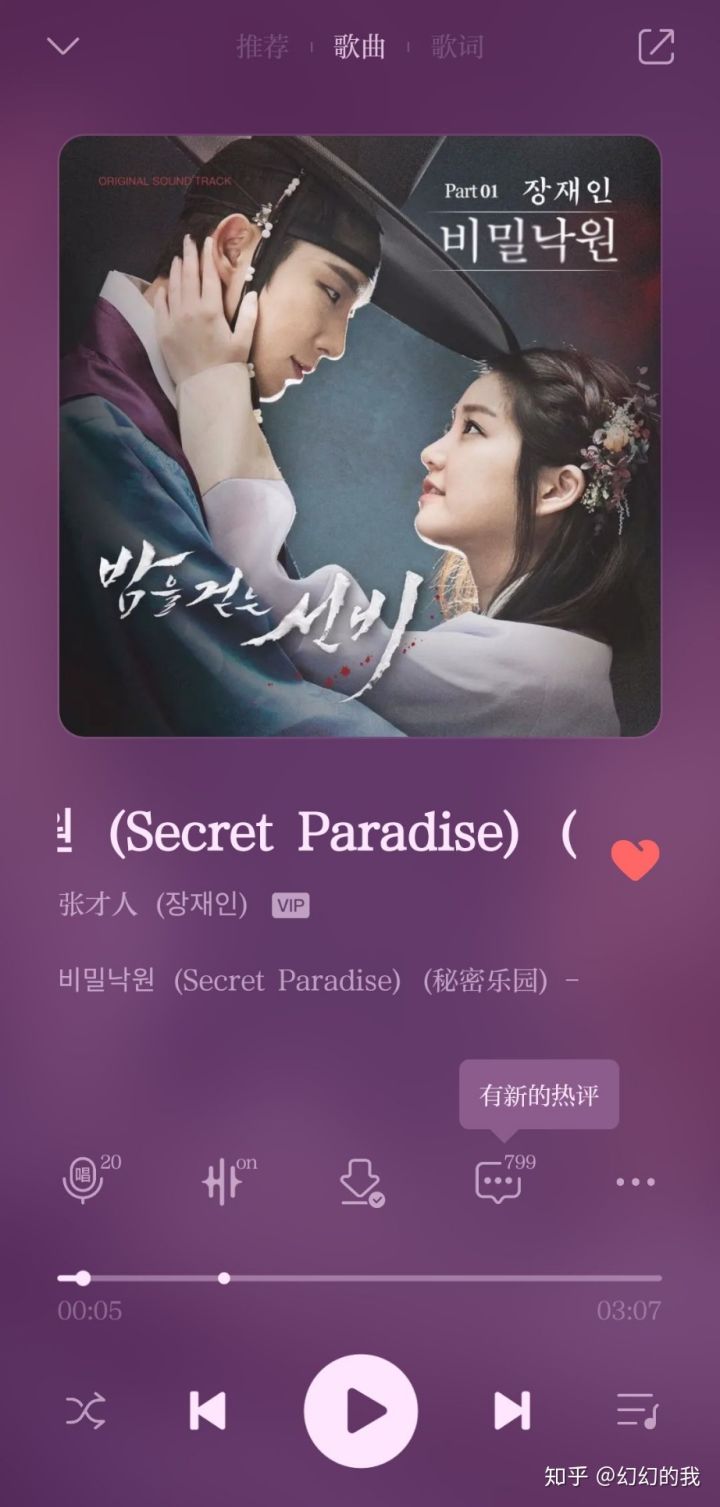This screenshot has height=1507, width=720.
Task: Play the song
Action: (x=360, y=1411)
